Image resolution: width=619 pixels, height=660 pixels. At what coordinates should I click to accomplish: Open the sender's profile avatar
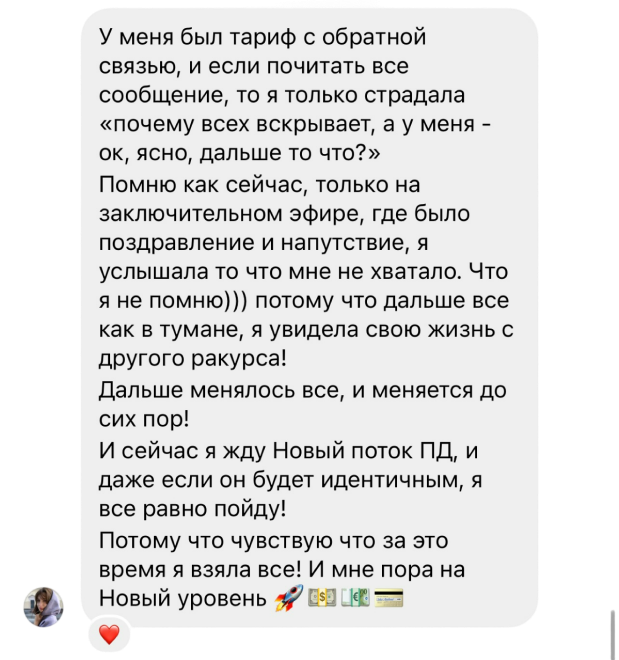point(43,607)
